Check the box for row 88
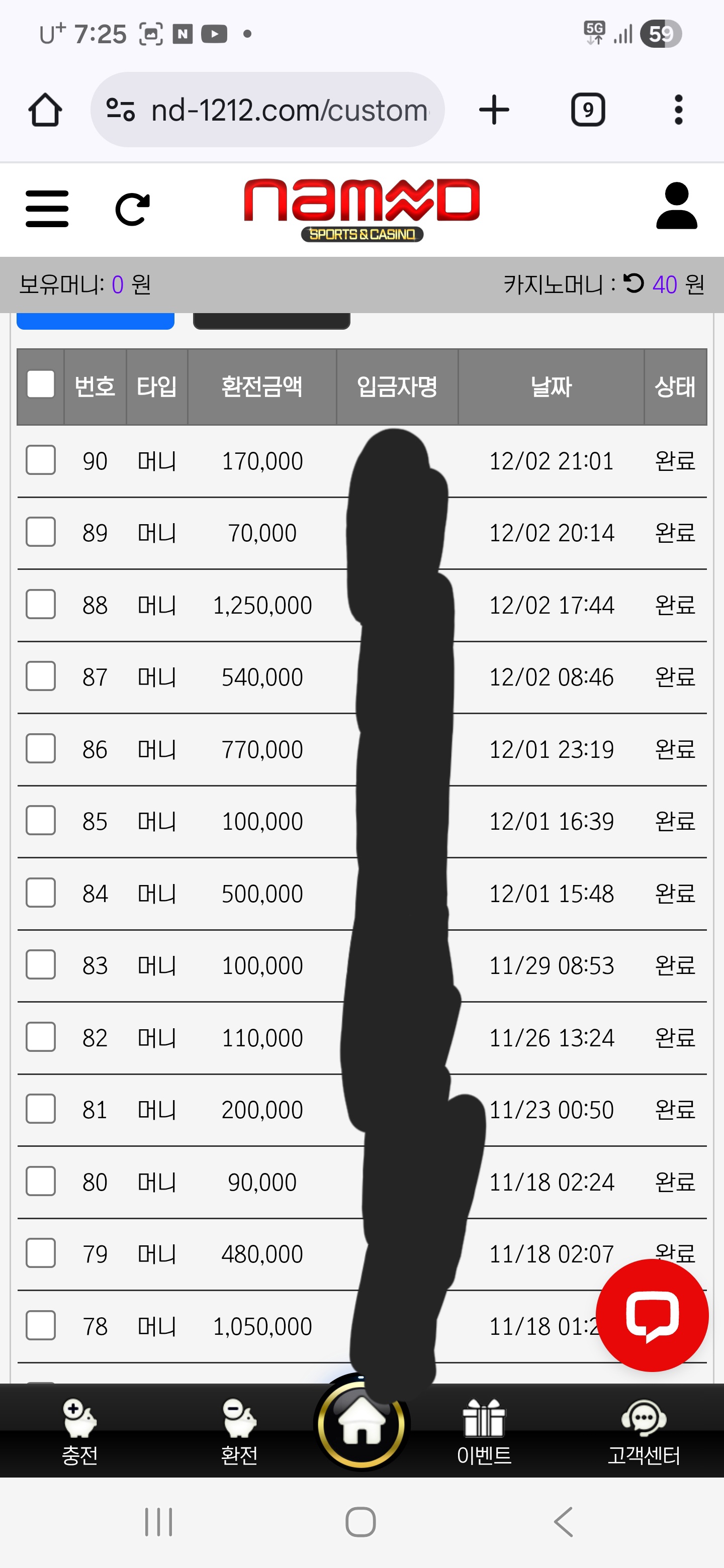 (41, 605)
